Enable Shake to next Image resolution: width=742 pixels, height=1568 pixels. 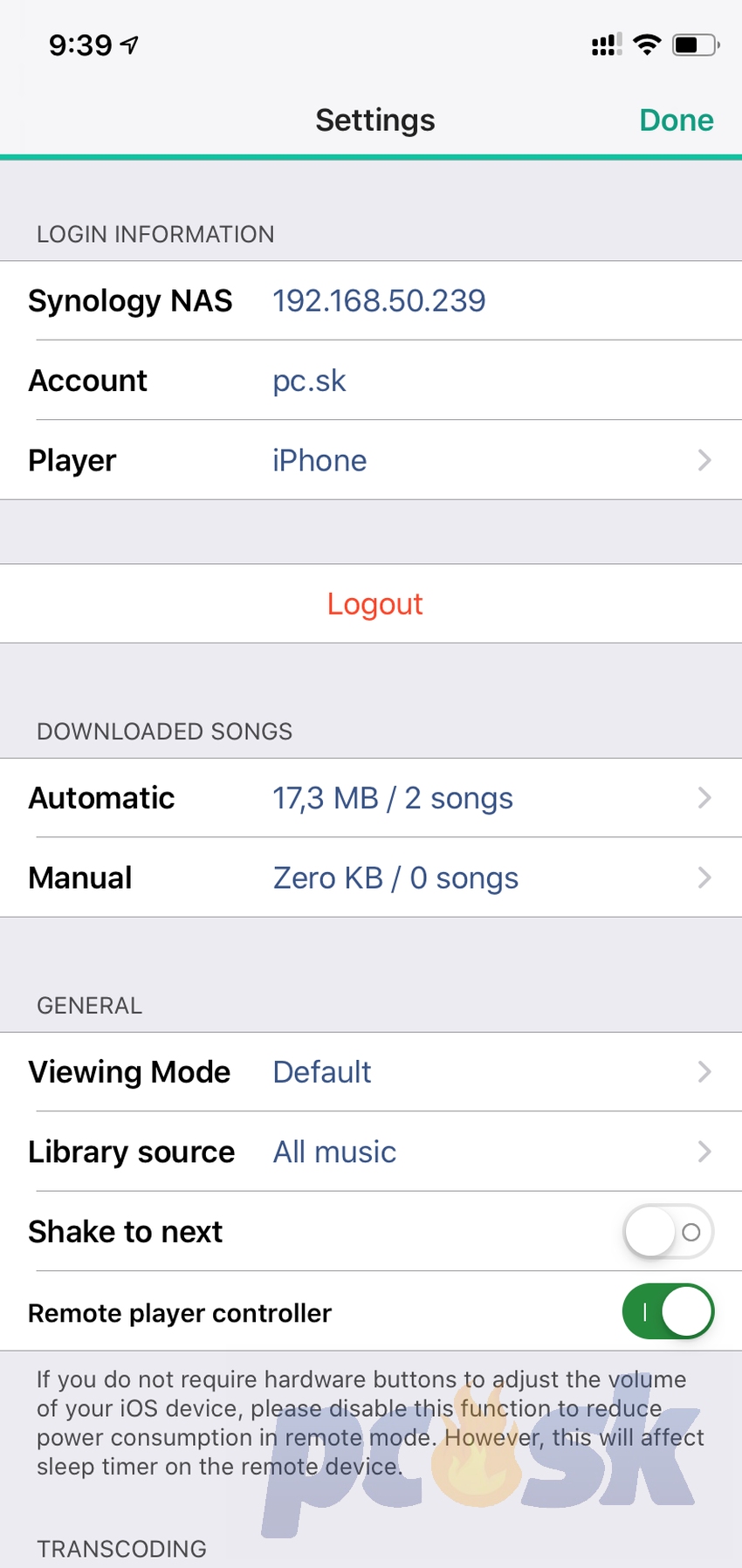(669, 1232)
